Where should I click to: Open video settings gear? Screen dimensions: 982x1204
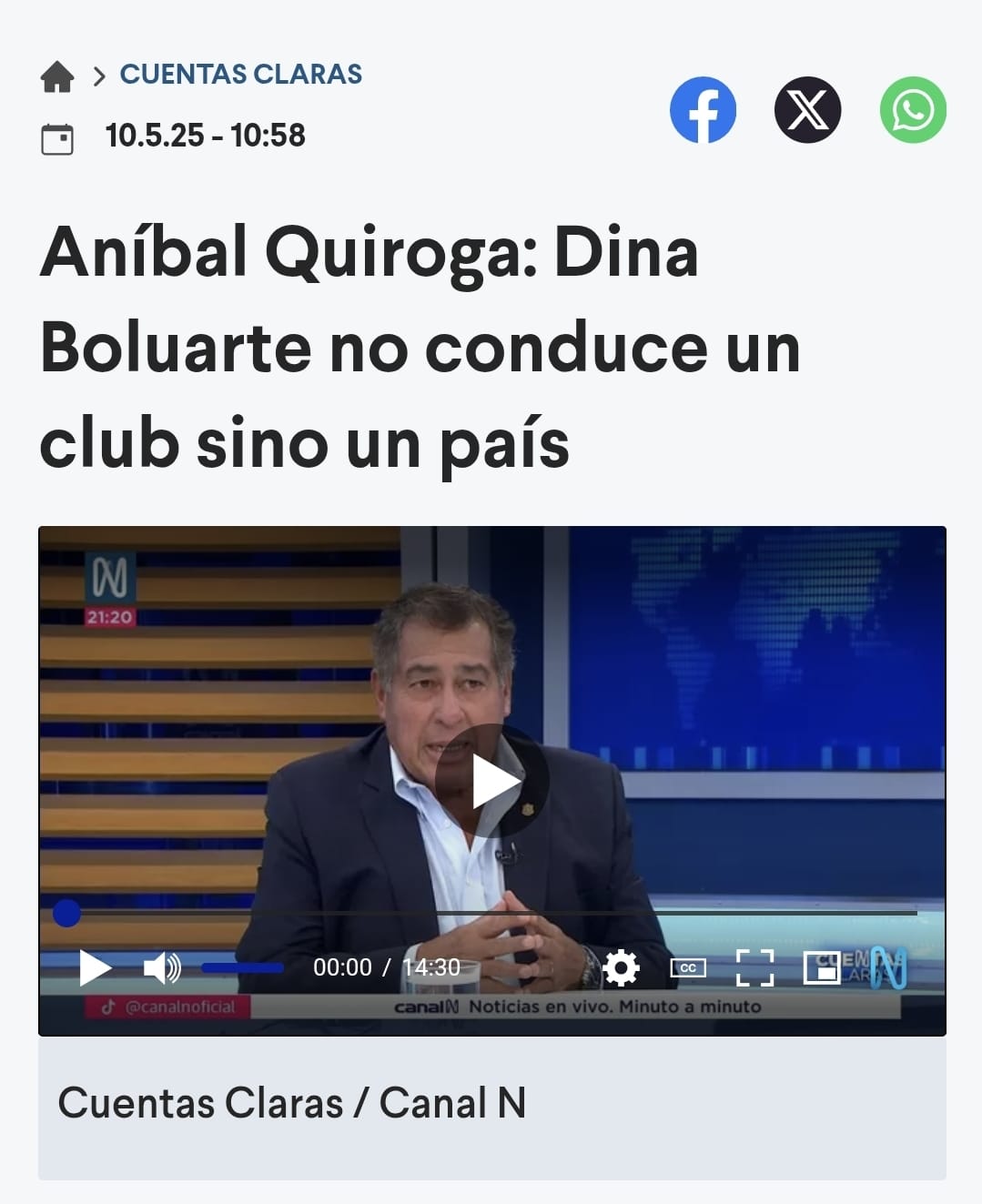[621, 967]
